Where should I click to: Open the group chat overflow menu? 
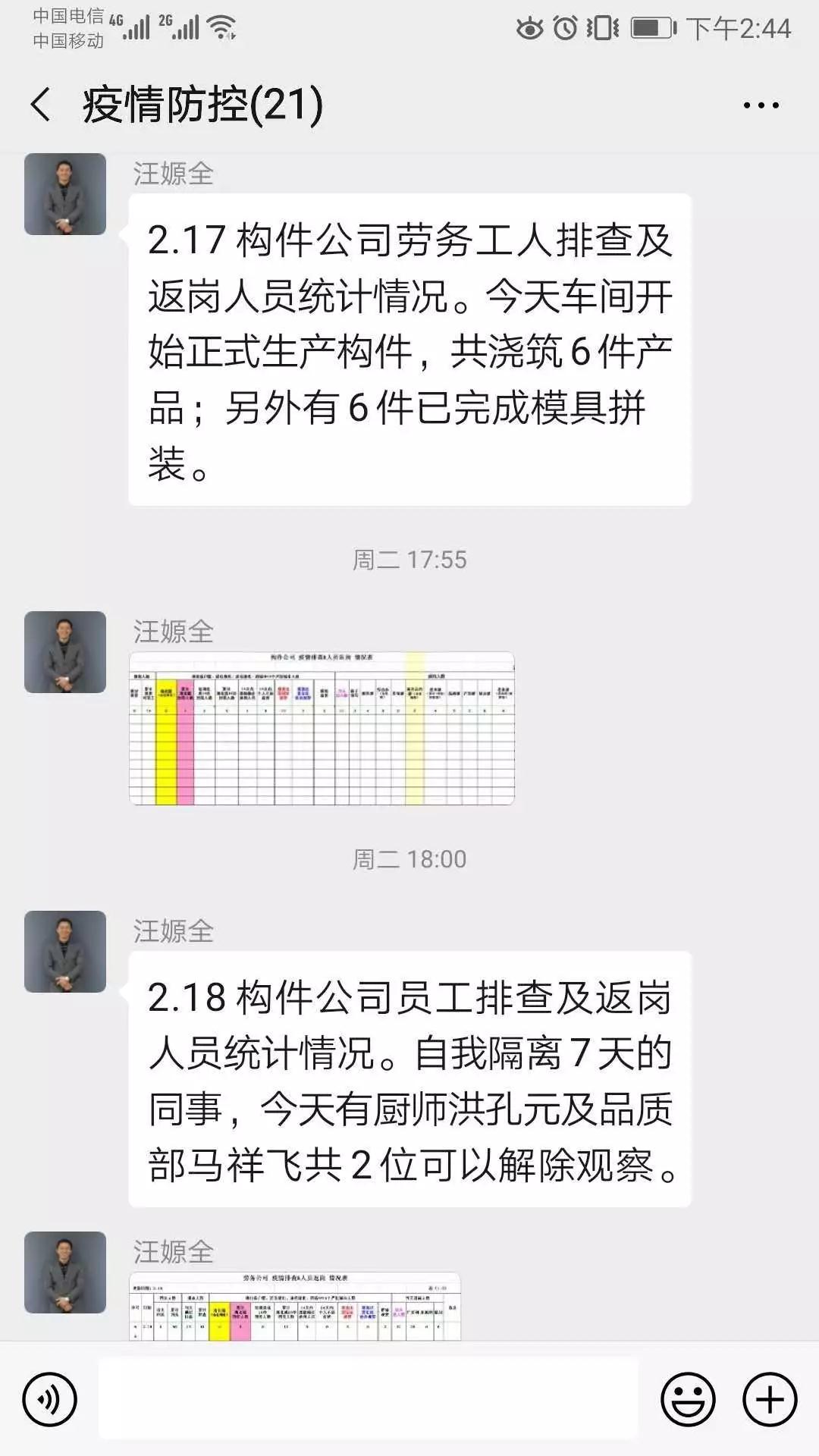coord(761,105)
